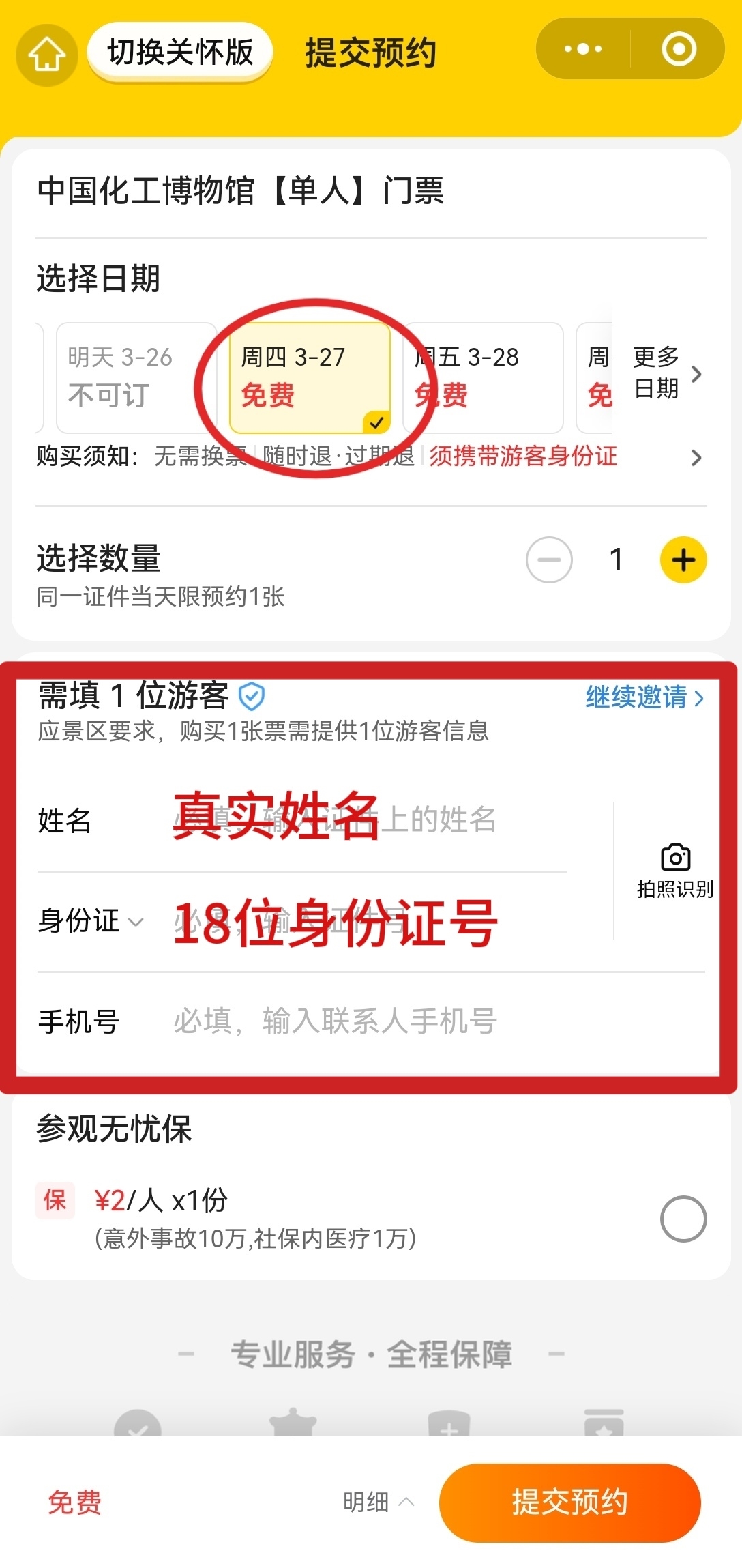This screenshot has height=1568, width=742.
Task: Focus the 姓名 input field
Action: [368, 820]
